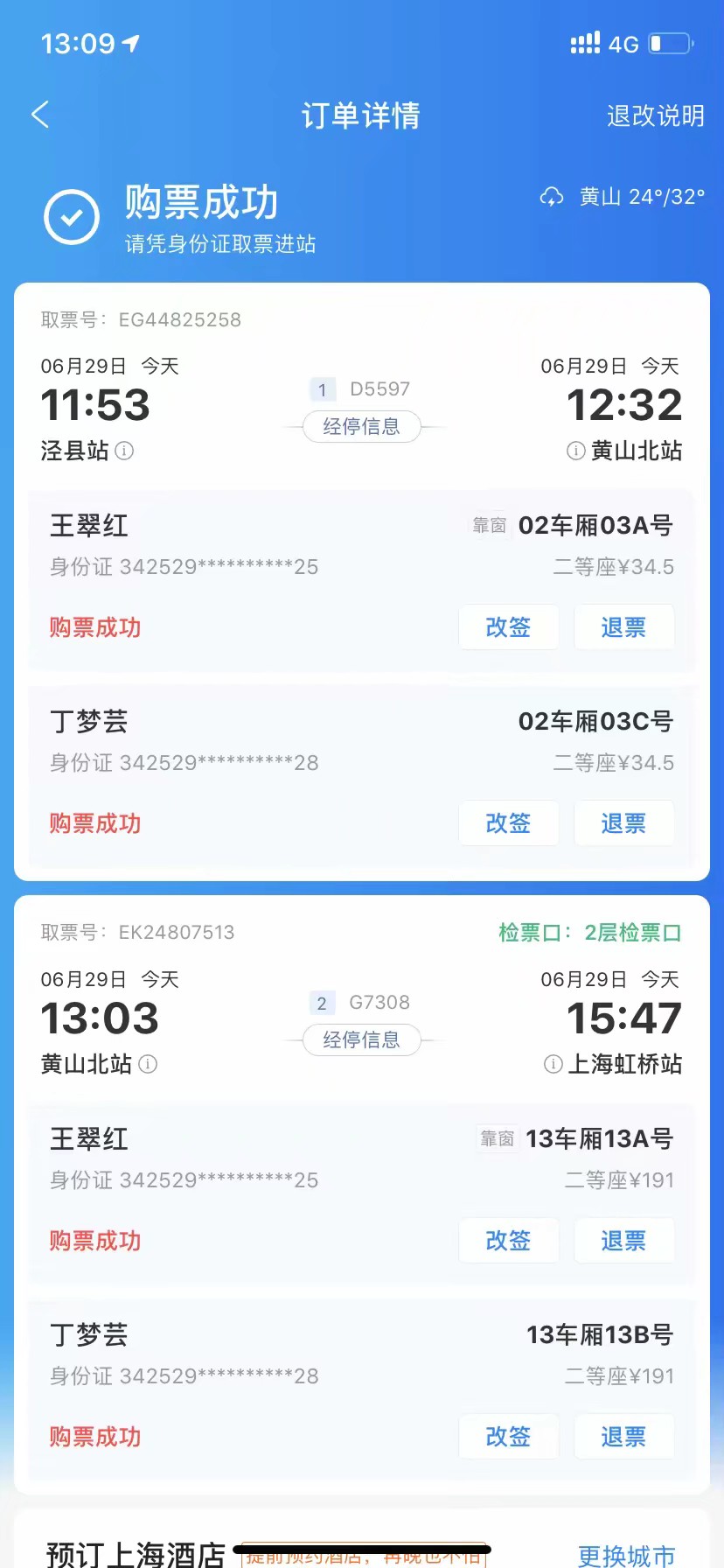The height and width of the screenshot is (1568, 724).
Task: Open 黄山 weather details
Action: [622, 197]
